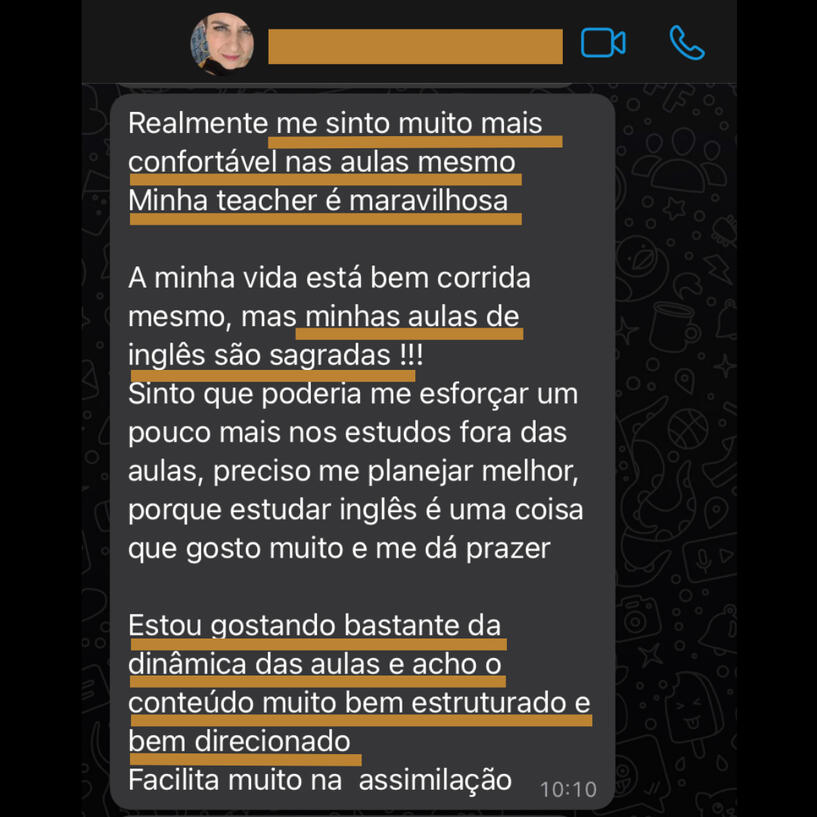This screenshot has width=817, height=817.
Task: Start a voice call with this contact
Action: [x=687, y=43]
